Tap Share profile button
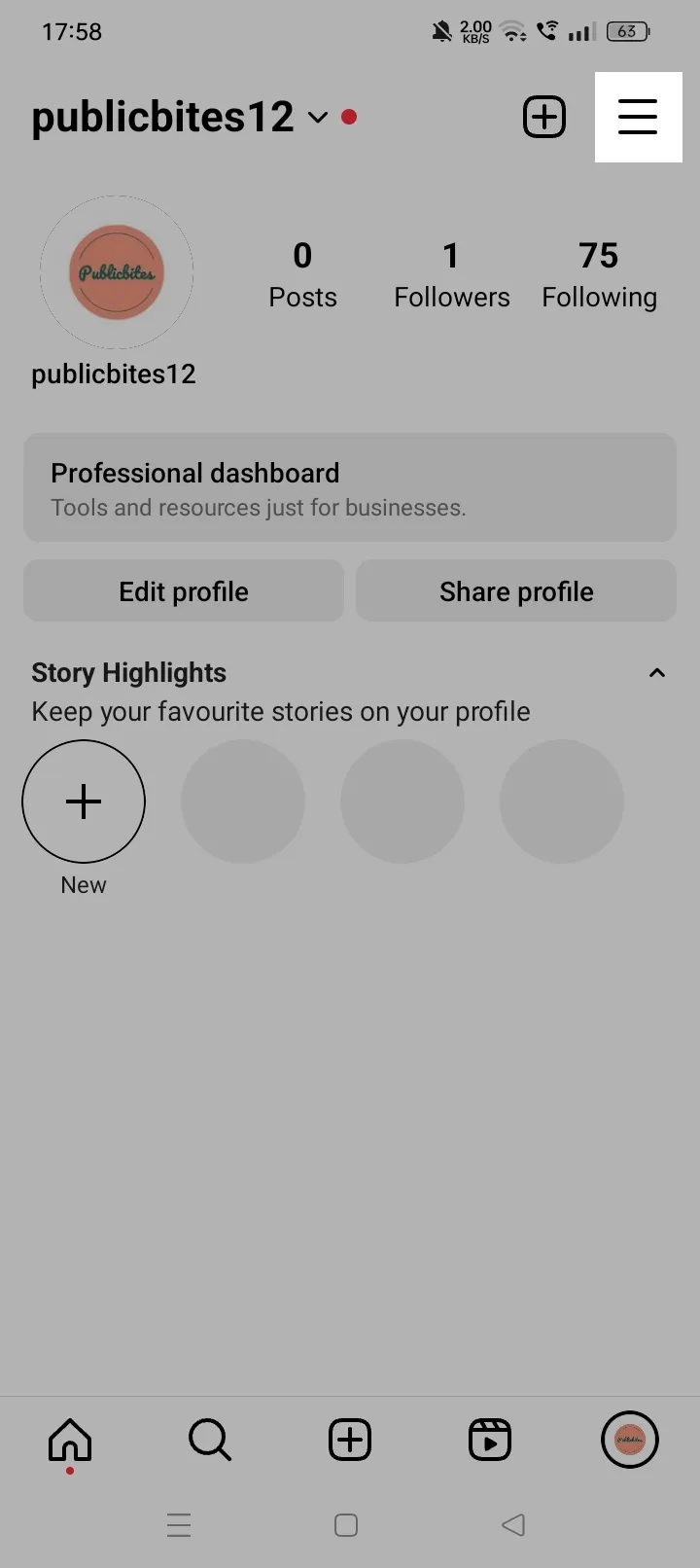The image size is (700, 1568). [516, 590]
